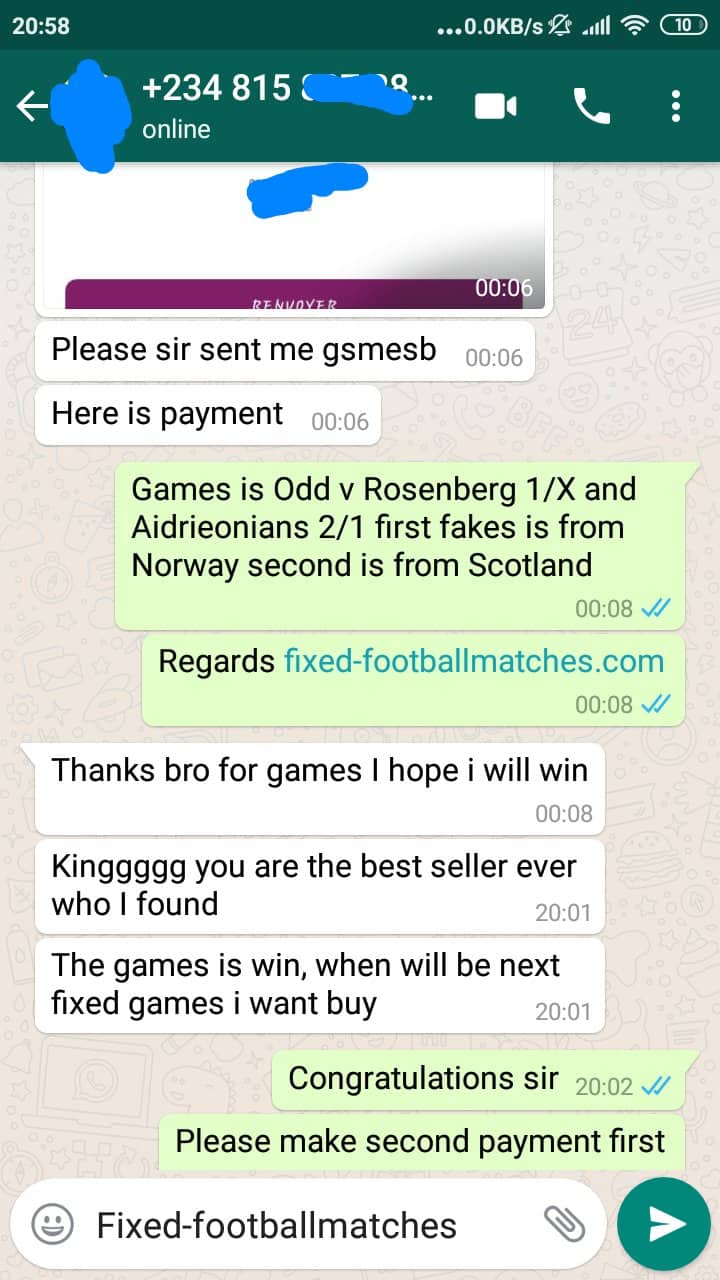Open the overflow menu
Viewport: 720px width, 1280px height.
[676, 106]
